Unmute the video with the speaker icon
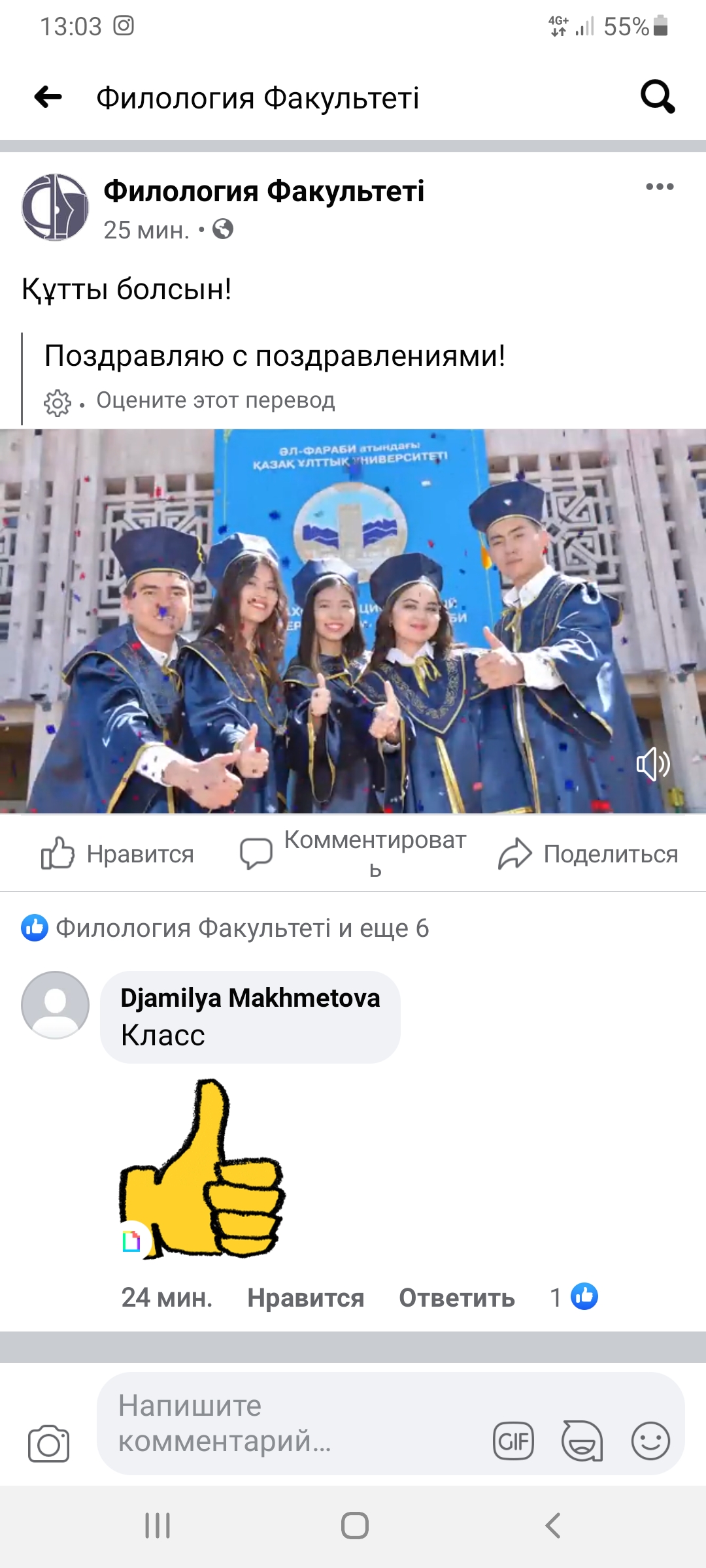This screenshot has width=706, height=1568. (653, 764)
